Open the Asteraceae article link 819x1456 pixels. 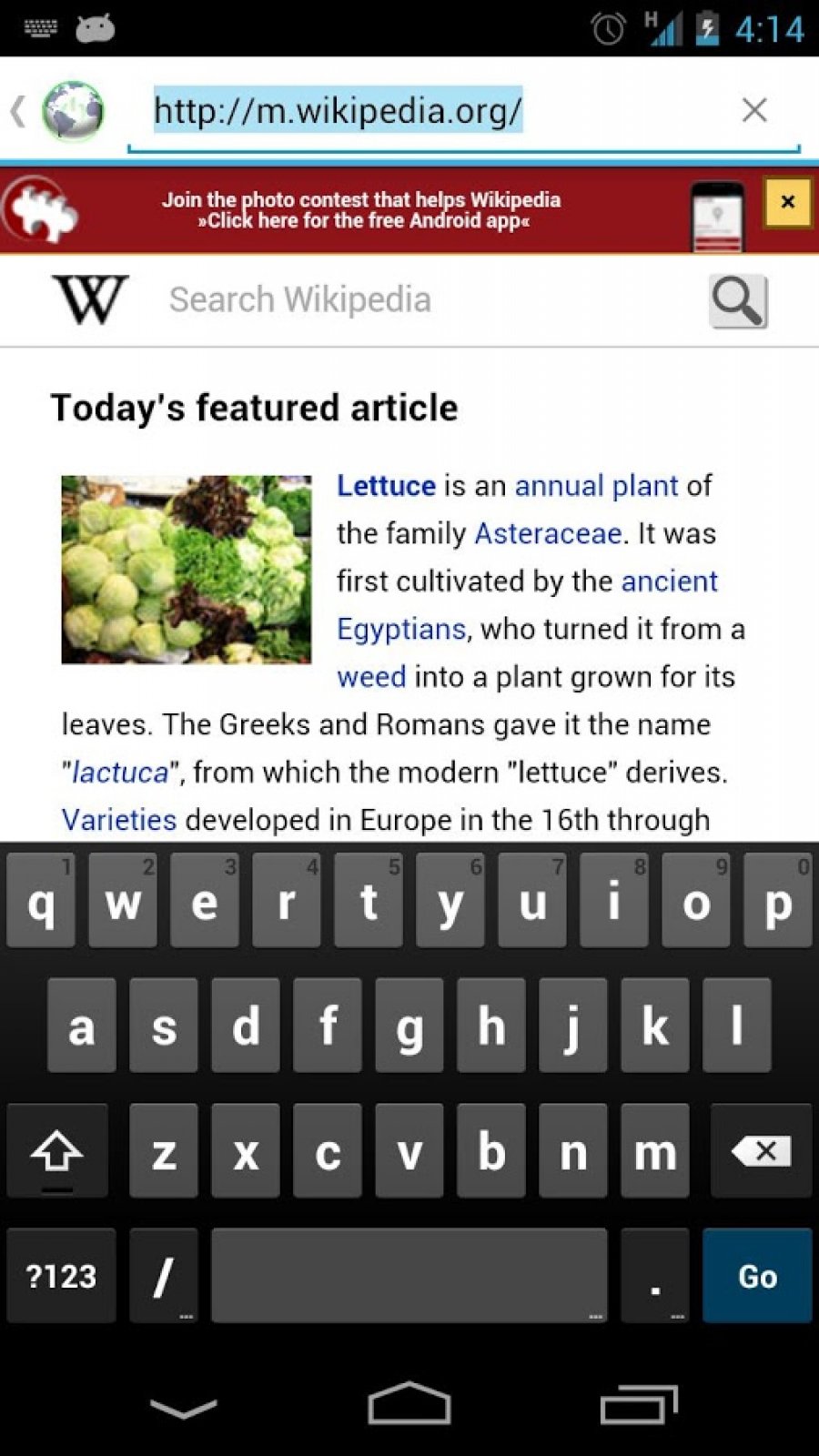coord(548,534)
